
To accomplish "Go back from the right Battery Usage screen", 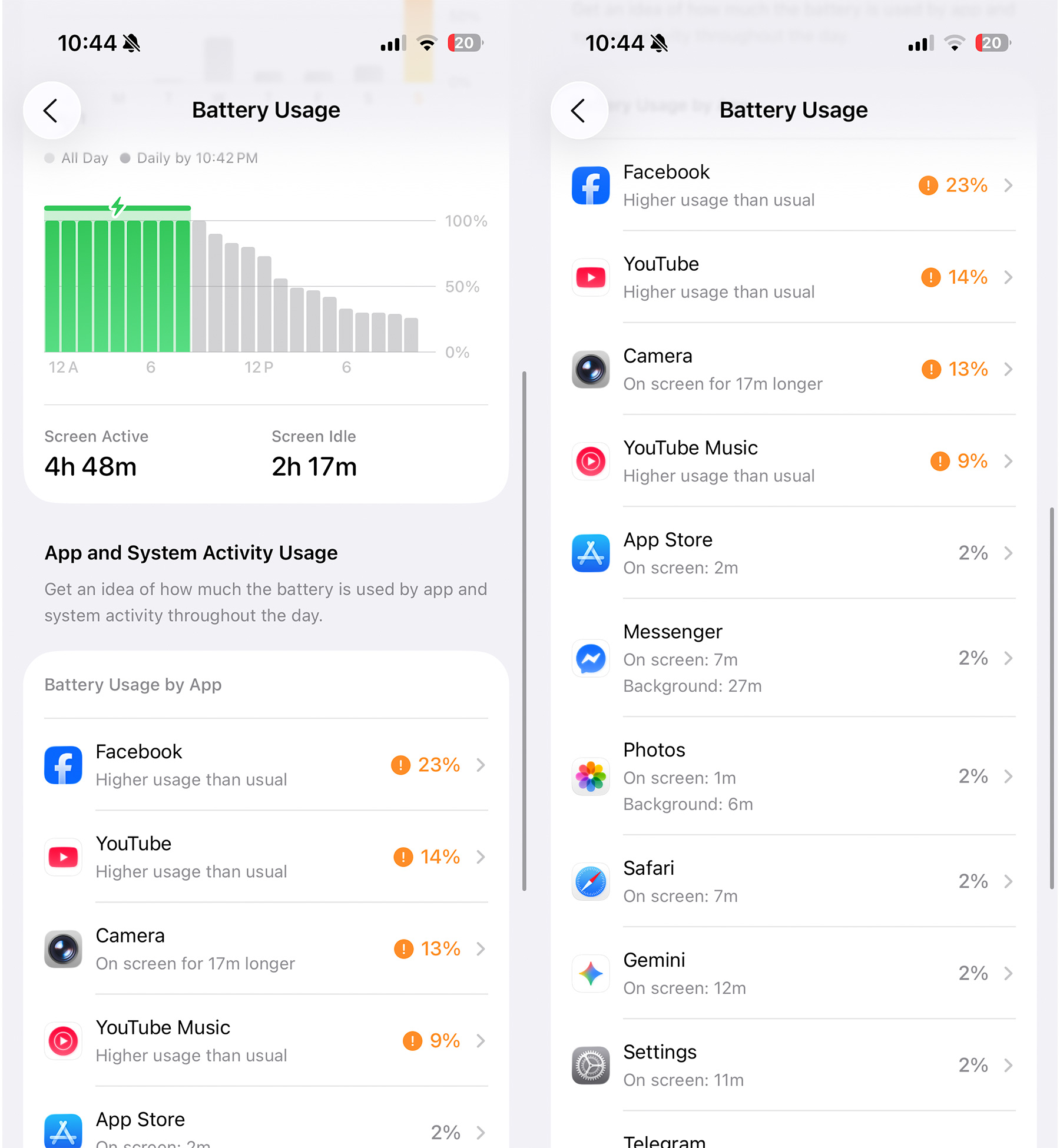I will click(x=579, y=111).
